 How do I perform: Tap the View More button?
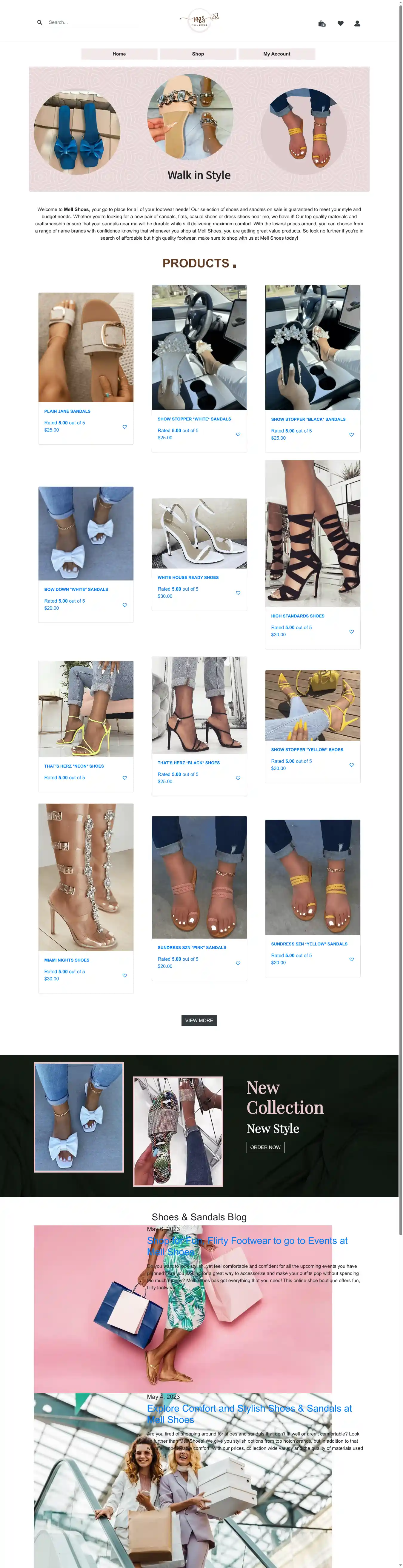point(199,1020)
